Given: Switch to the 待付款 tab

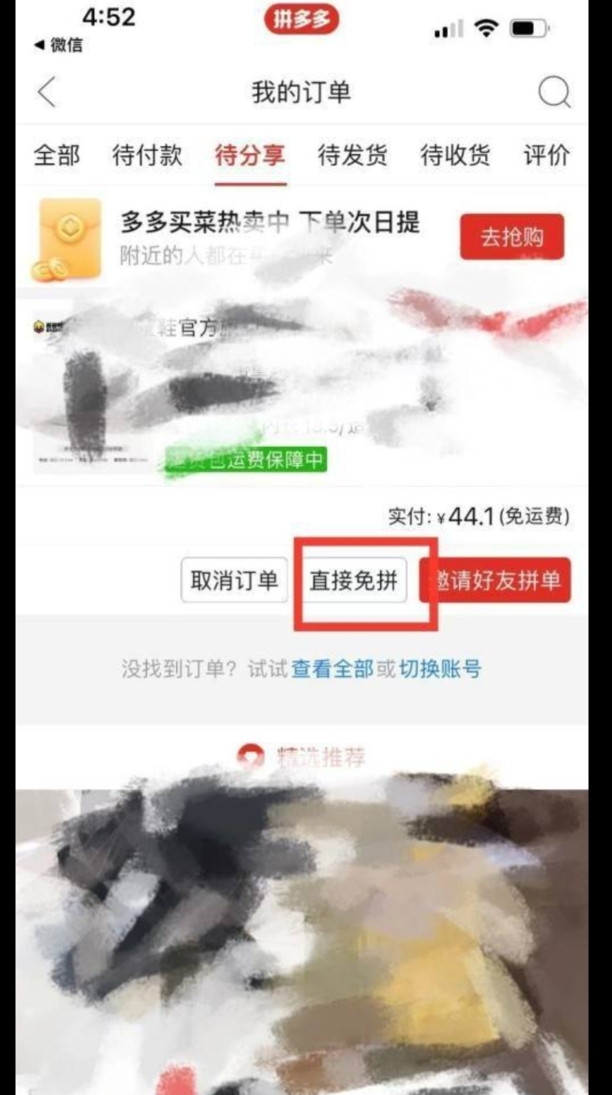Looking at the screenshot, I should coord(147,156).
